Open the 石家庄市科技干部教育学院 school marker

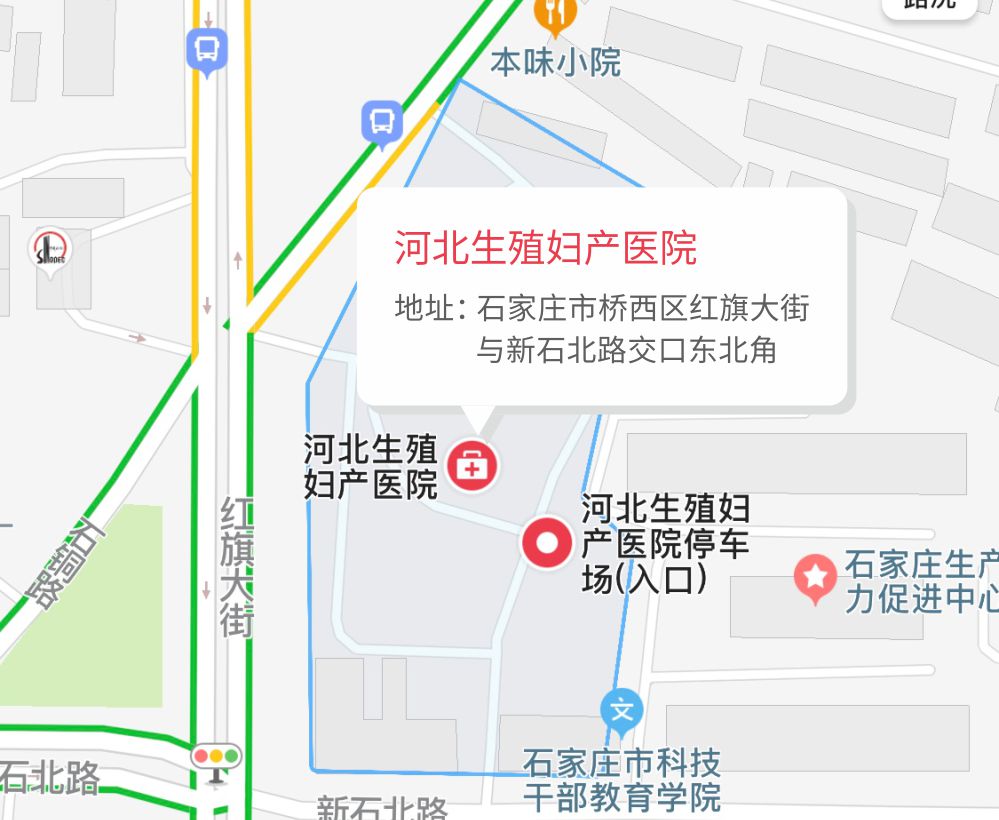[x=622, y=712]
